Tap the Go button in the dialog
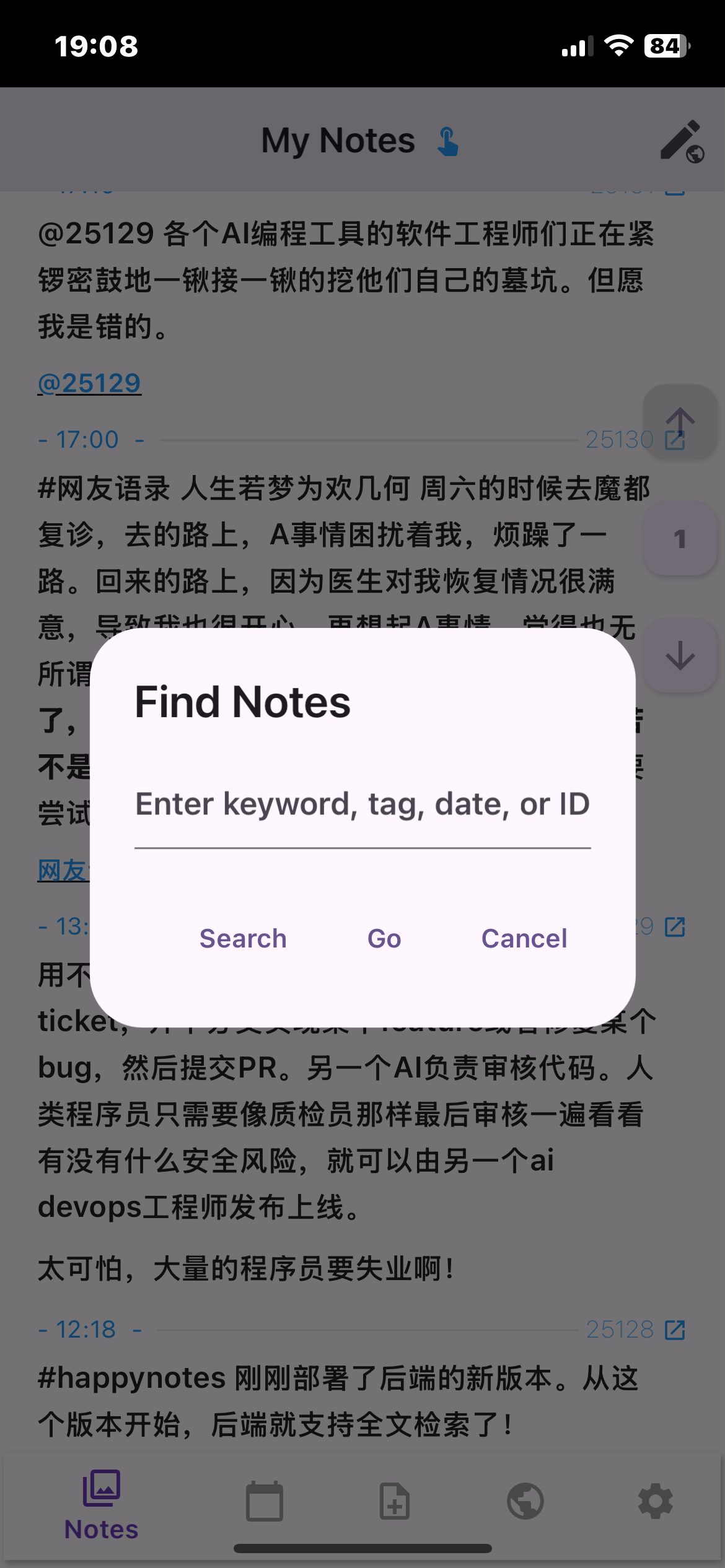725x1568 pixels. [x=384, y=939]
